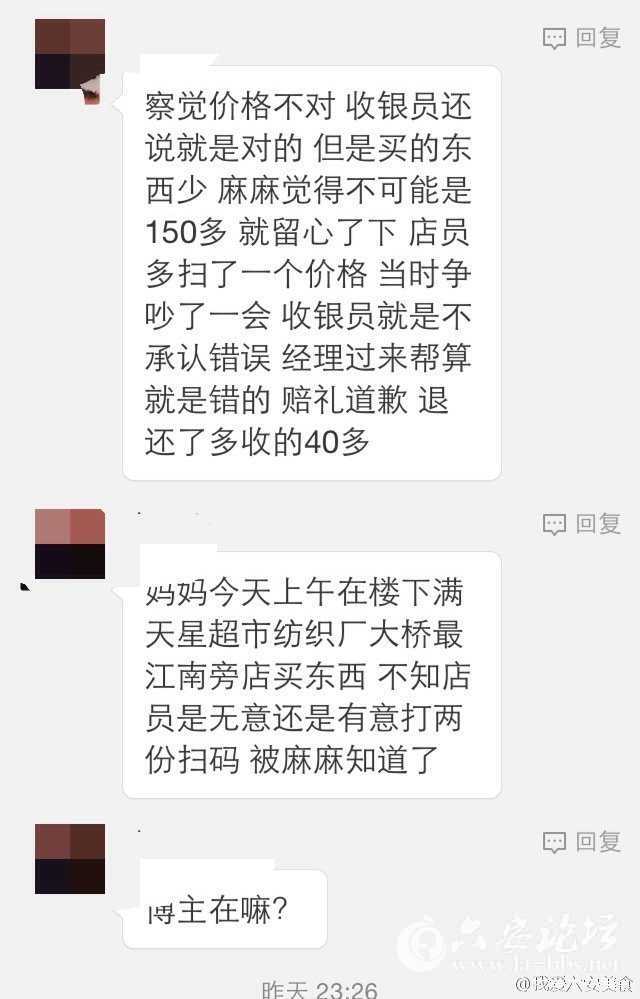The width and height of the screenshot is (640, 999).
Task: Open avatar of sender of 察觉价格不对 message
Action: tap(70, 54)
